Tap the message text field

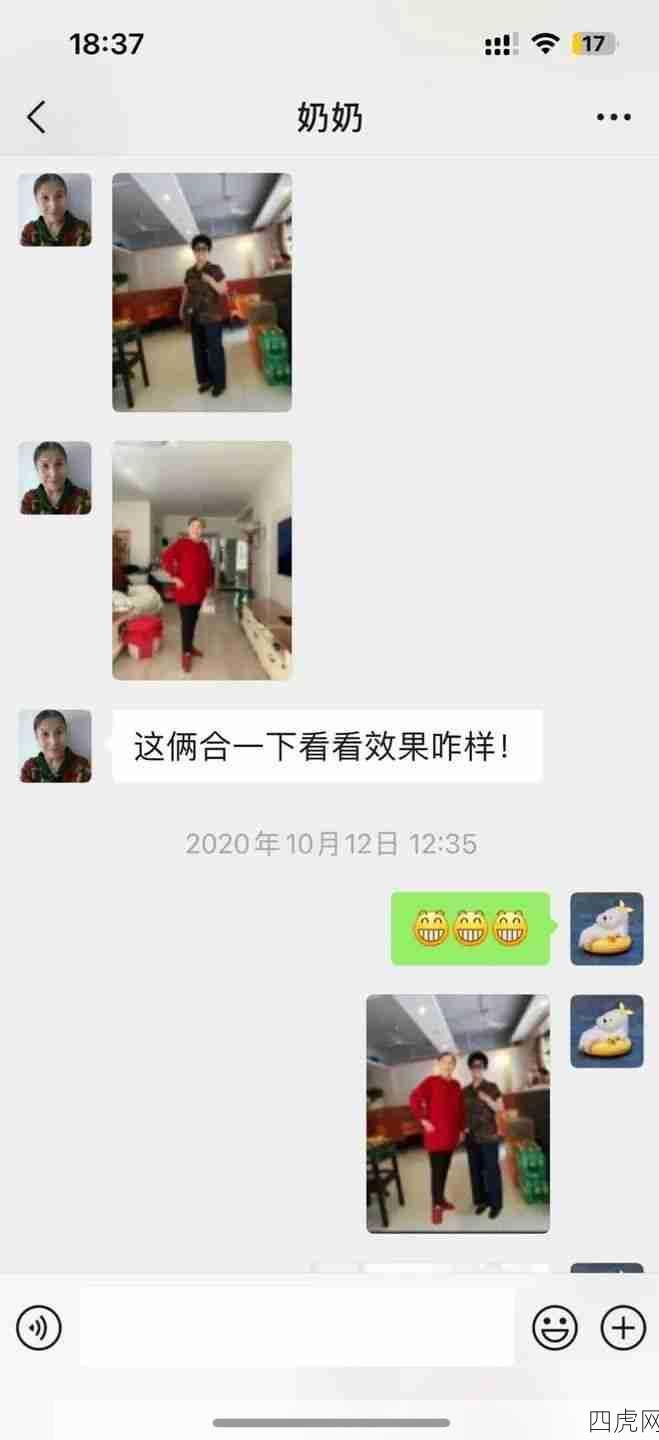(297, 1327)
